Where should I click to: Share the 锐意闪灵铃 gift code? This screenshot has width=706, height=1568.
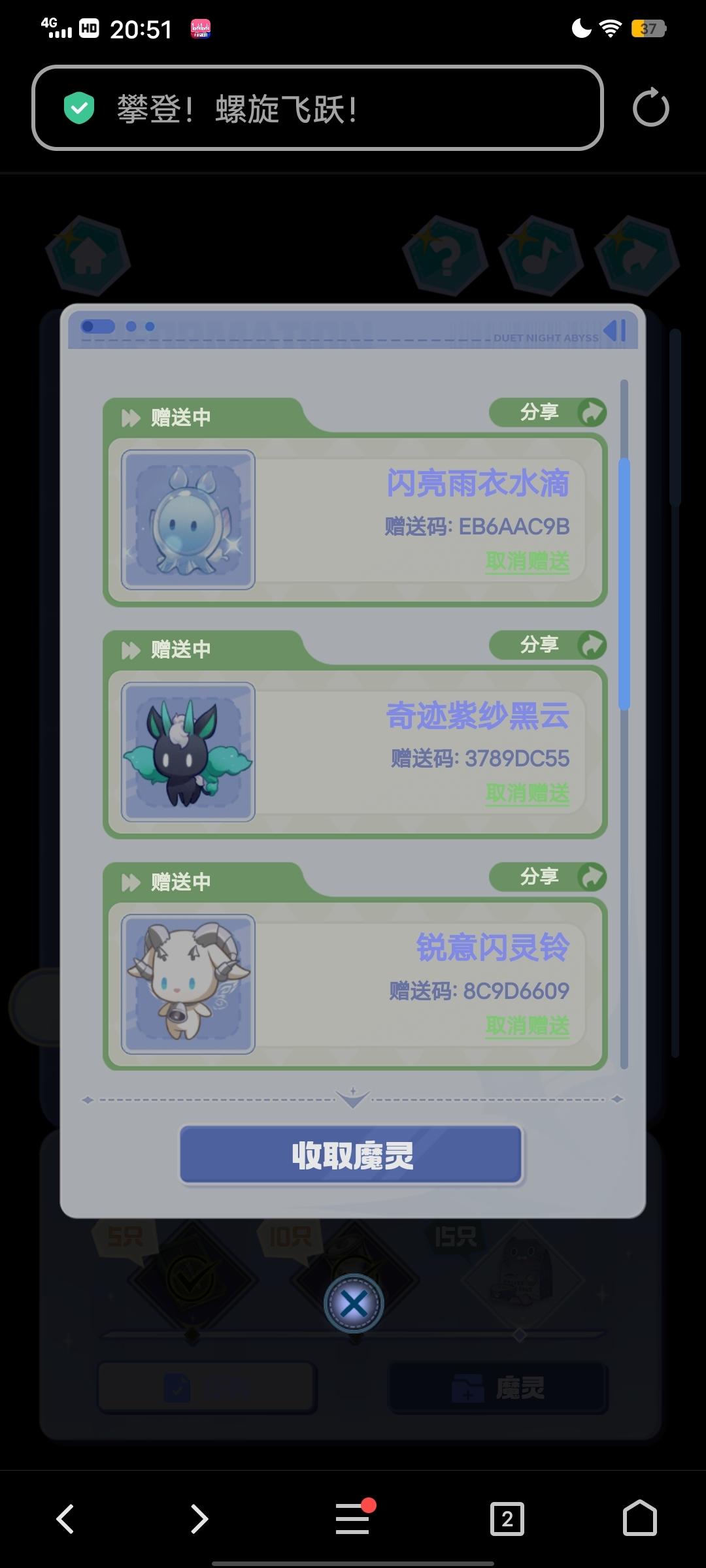coord(548,877)
